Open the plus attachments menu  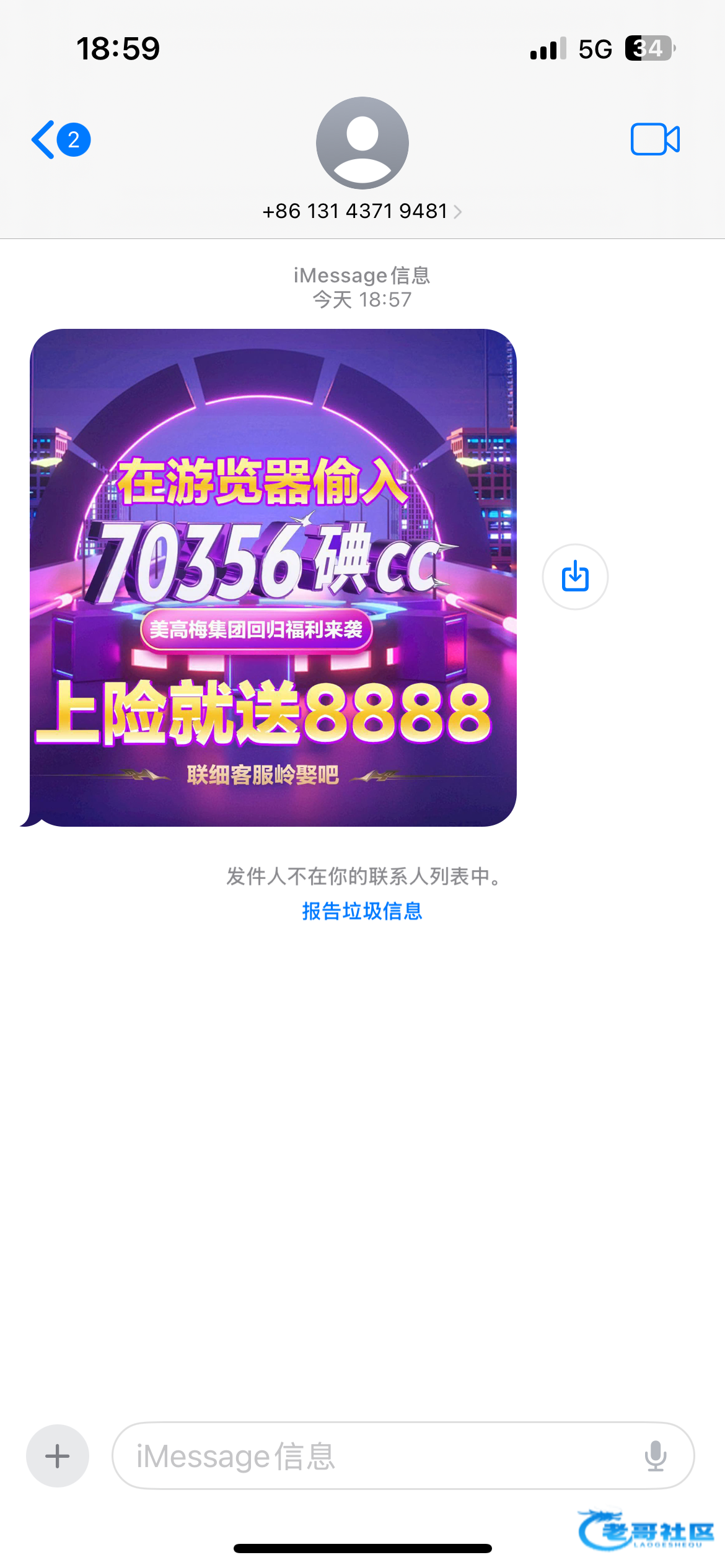[x=58, y=1456]
